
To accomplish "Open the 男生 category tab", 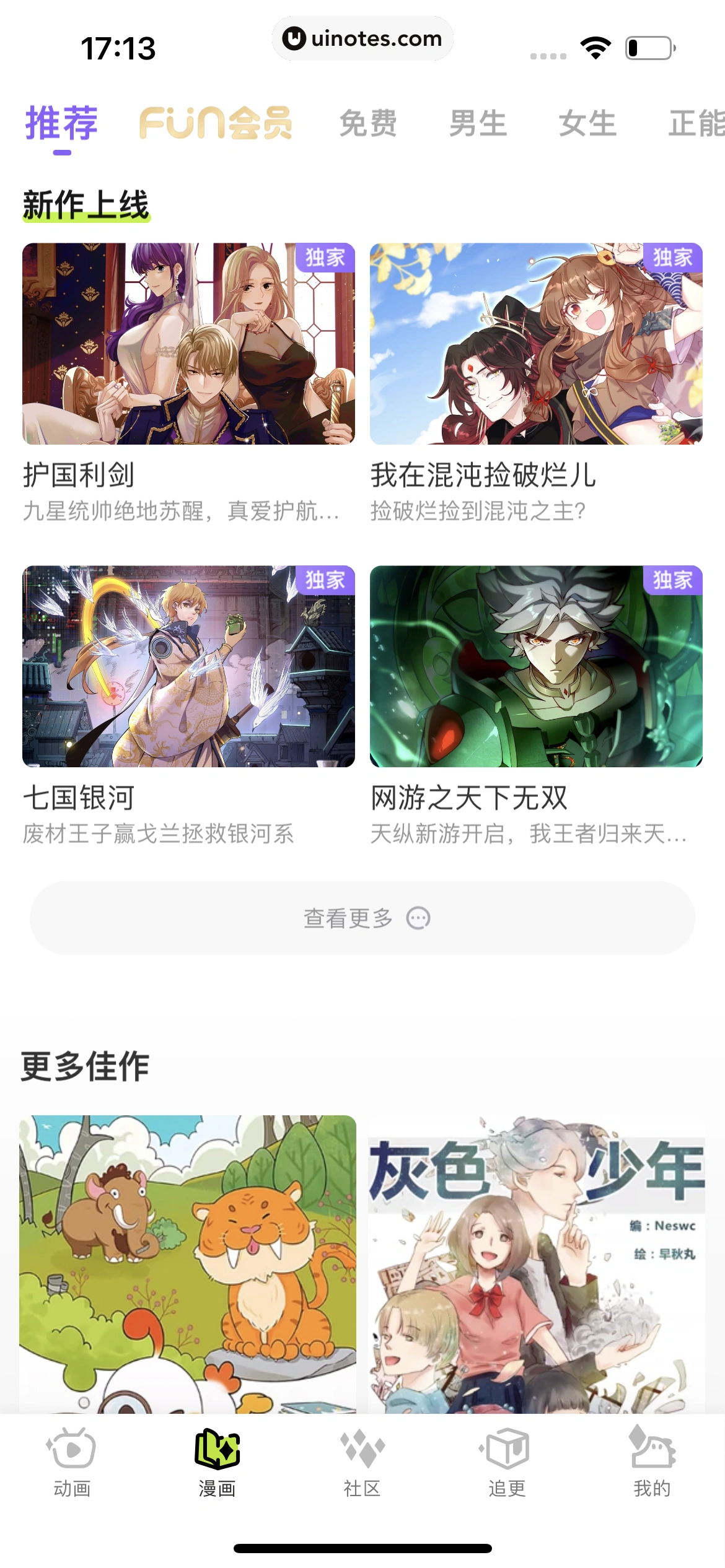I will (478, 123).
